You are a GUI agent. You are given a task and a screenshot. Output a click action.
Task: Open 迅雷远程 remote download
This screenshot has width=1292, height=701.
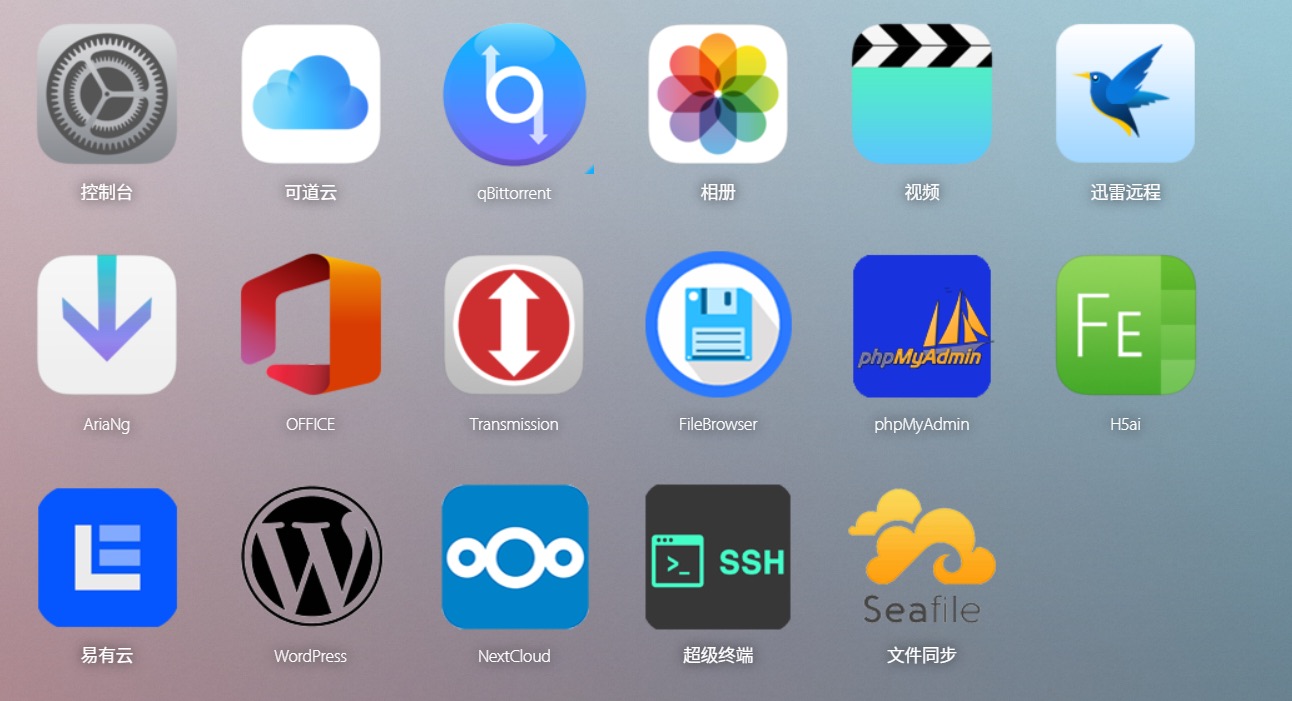coord(1125,94)
